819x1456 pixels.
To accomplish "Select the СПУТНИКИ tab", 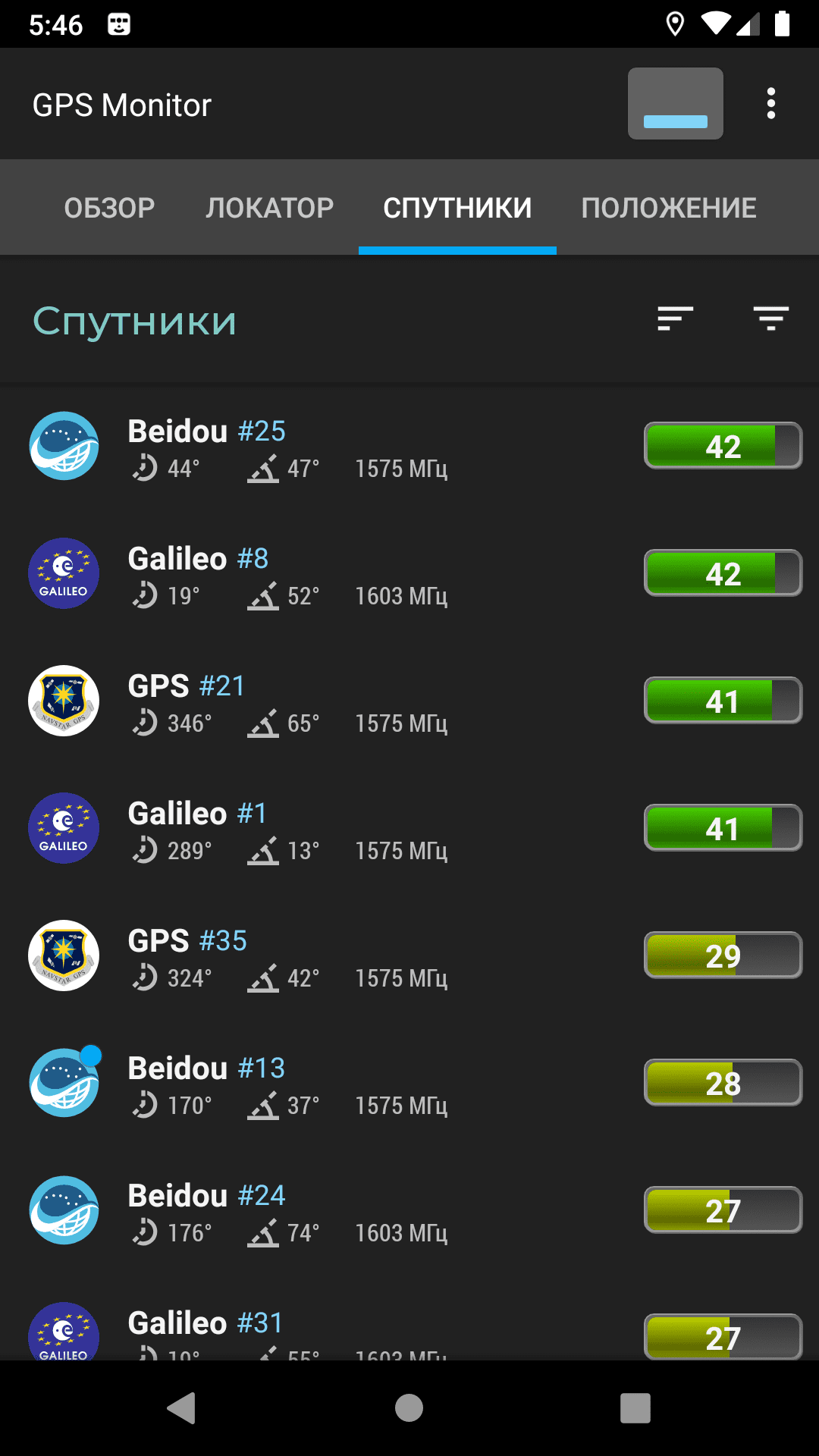I will [x=457, y=208].
